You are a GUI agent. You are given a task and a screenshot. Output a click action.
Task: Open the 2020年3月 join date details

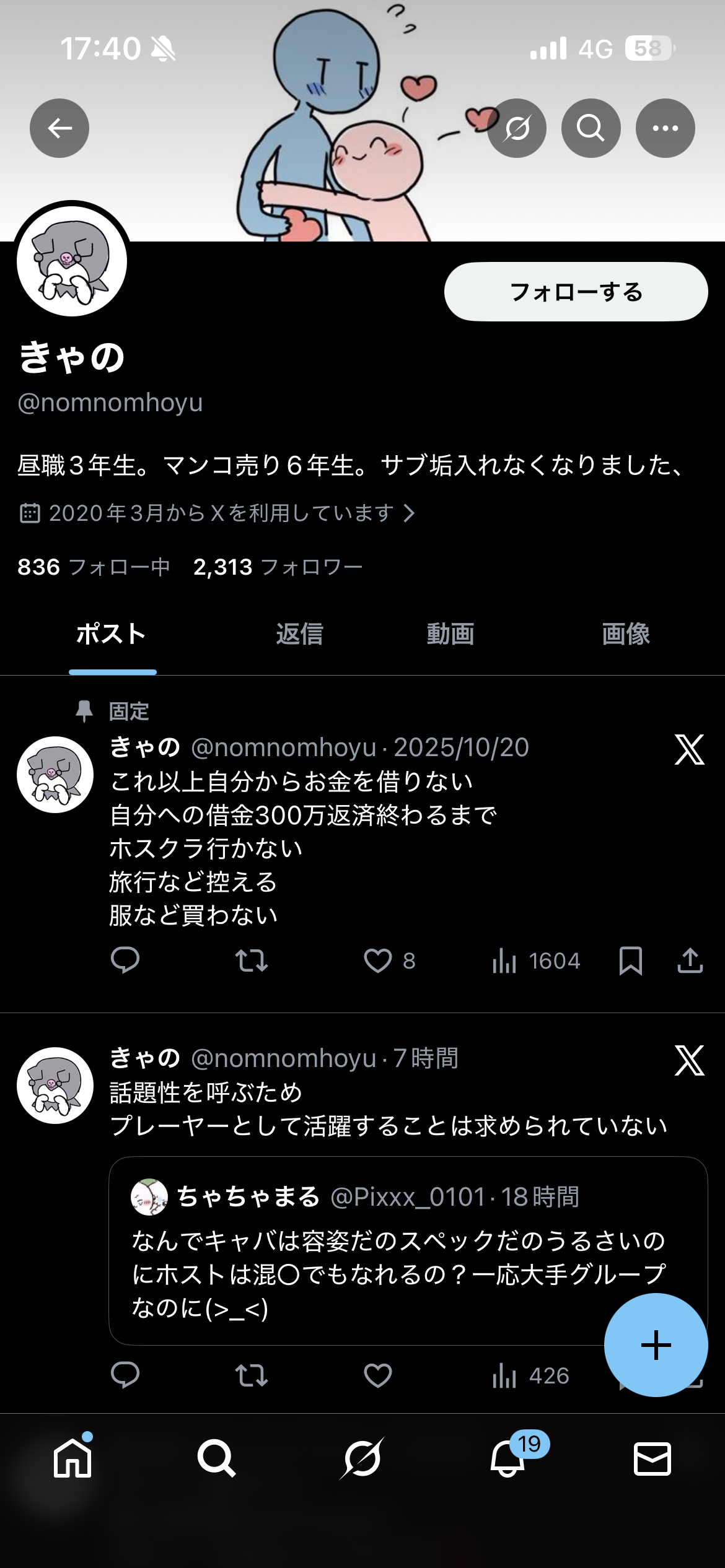217,513
